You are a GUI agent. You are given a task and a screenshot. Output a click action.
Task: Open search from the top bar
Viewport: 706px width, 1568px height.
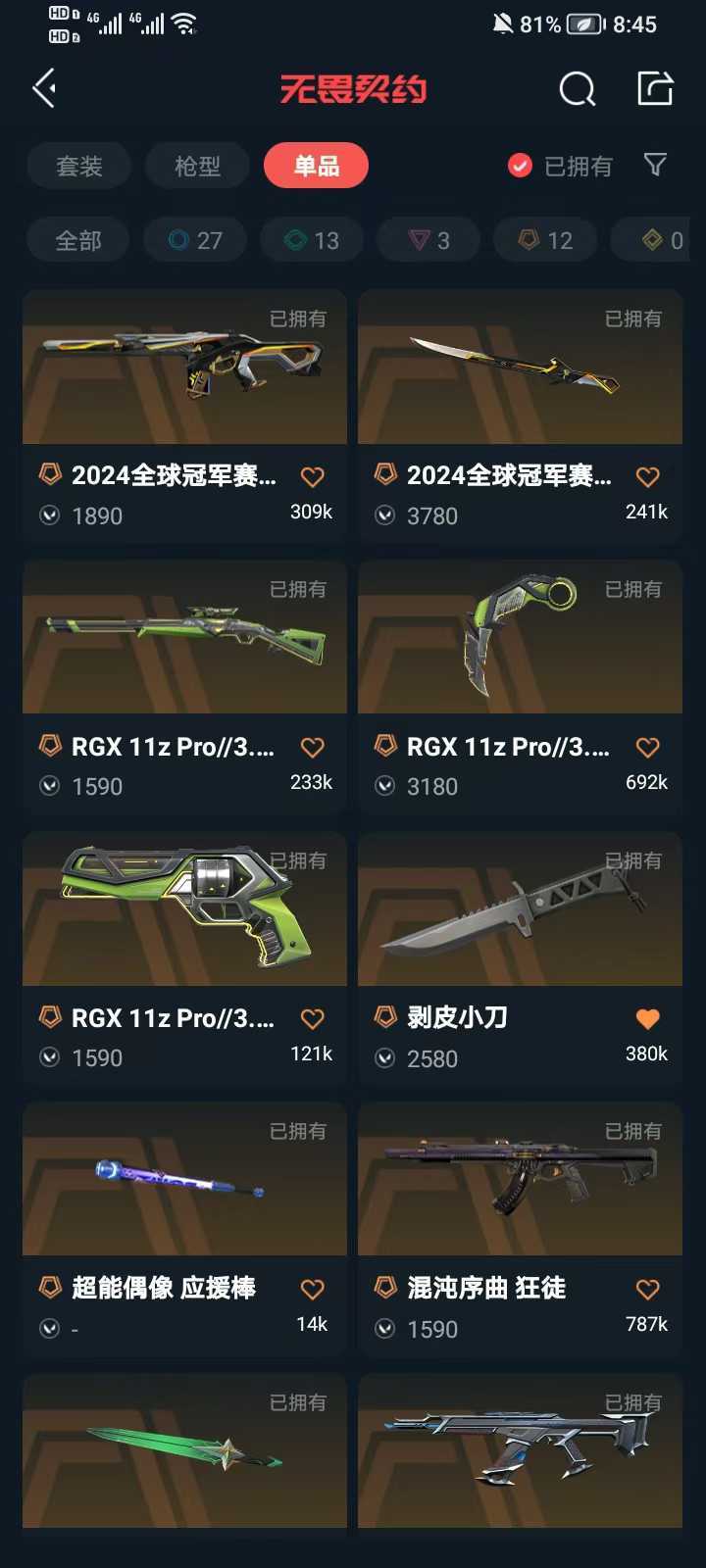577,89
